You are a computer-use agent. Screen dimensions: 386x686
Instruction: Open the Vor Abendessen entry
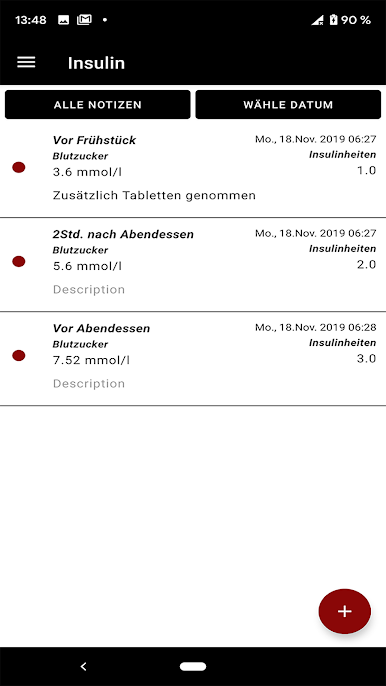193,359
